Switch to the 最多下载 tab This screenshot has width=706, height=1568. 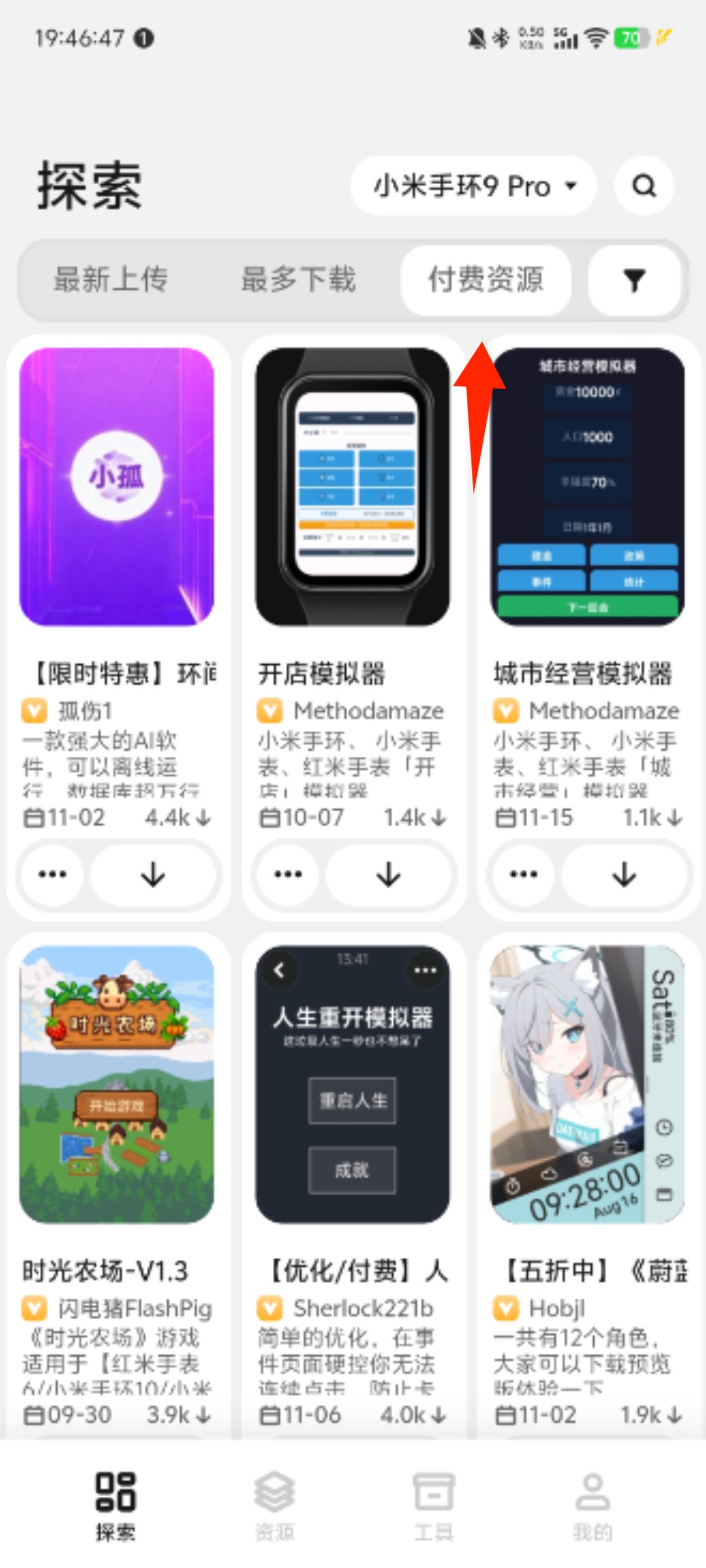click(299, 280)
